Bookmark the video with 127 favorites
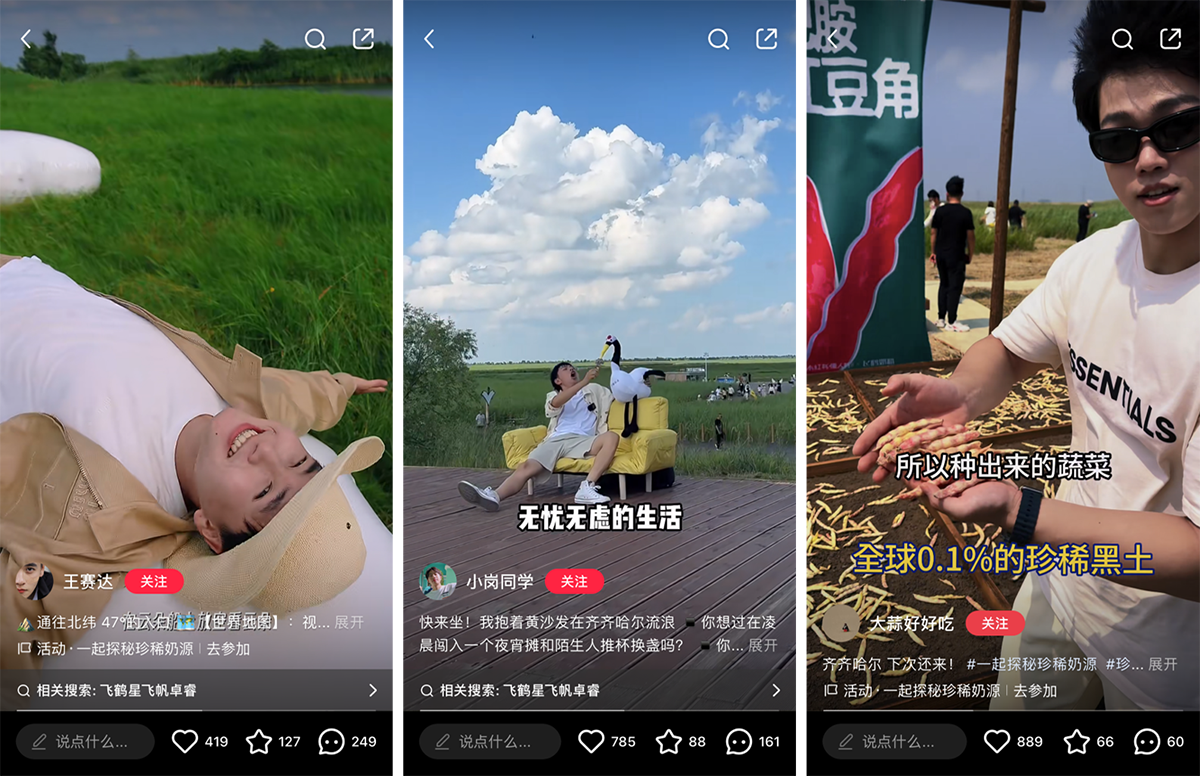This screenshot has width=1200, height=776. (259, 741)
